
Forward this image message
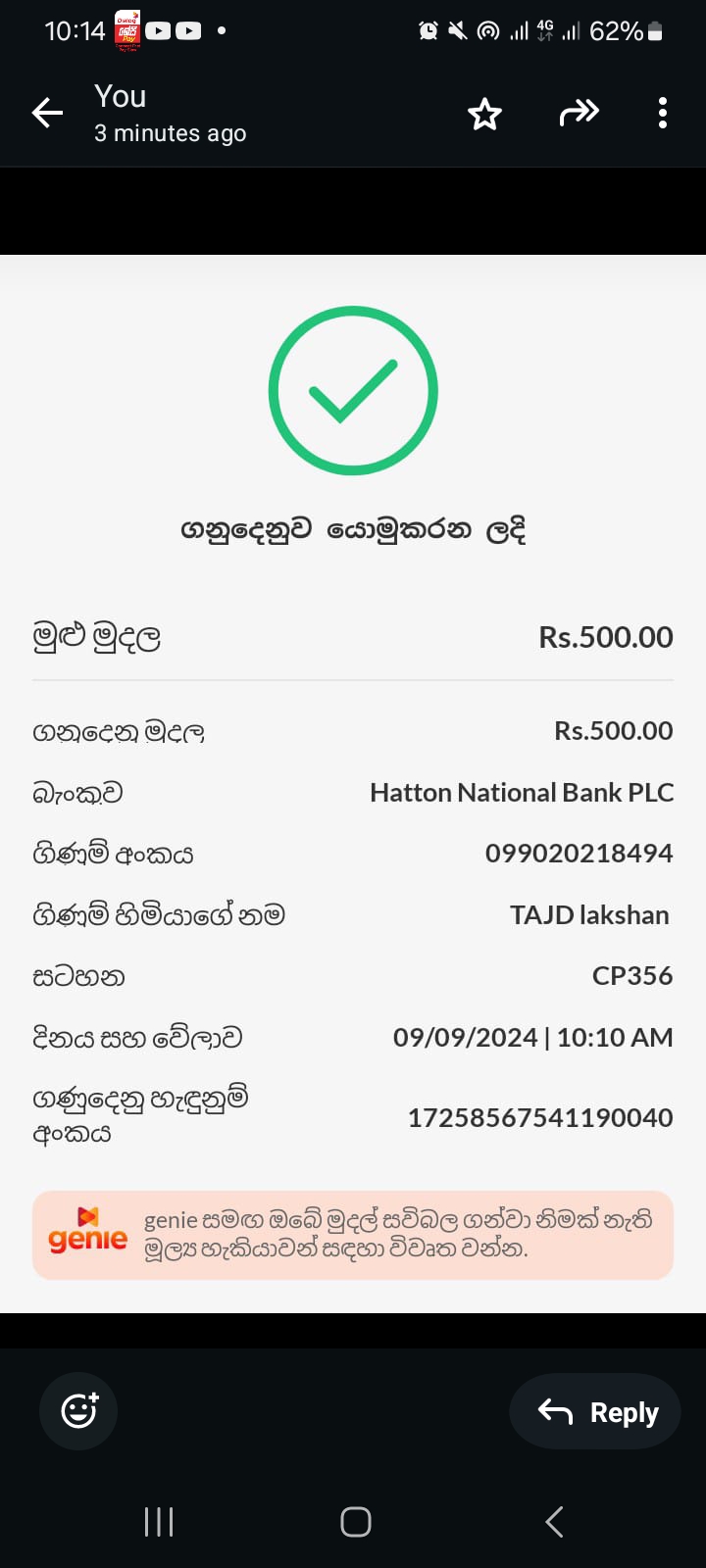(x=579, y=114)
